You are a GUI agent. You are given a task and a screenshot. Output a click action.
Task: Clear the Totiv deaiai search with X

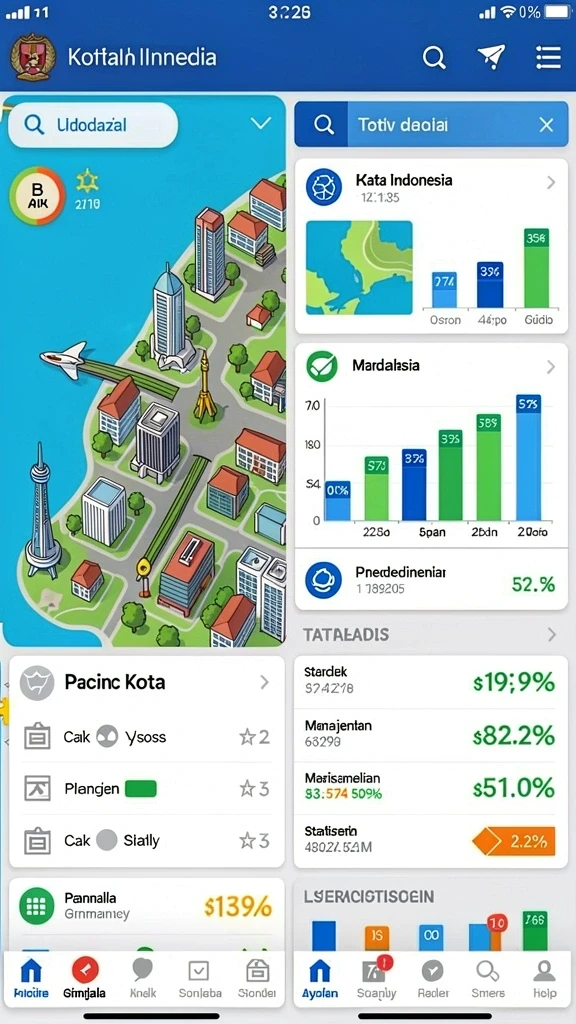coord(547,125)
